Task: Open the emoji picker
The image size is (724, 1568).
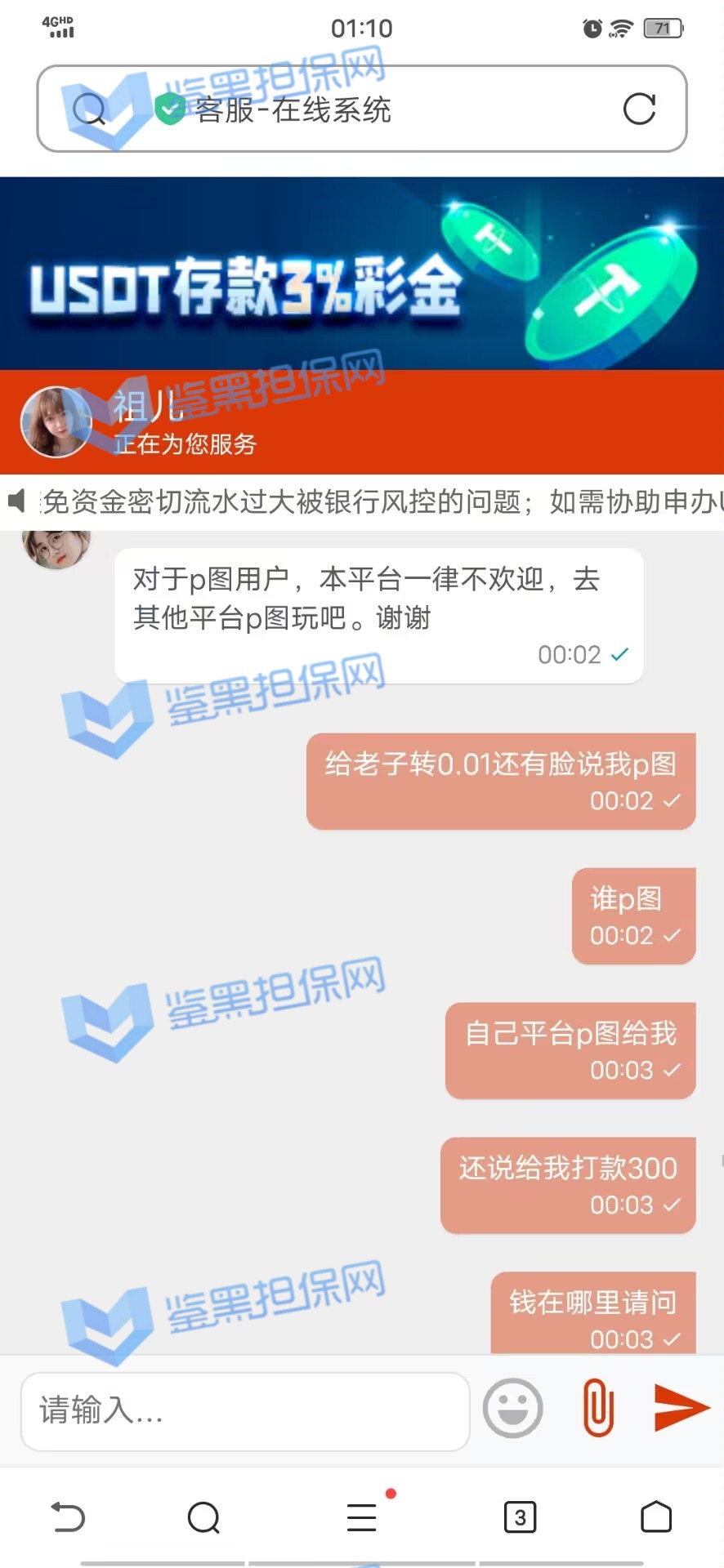Action: [512, 1409]
